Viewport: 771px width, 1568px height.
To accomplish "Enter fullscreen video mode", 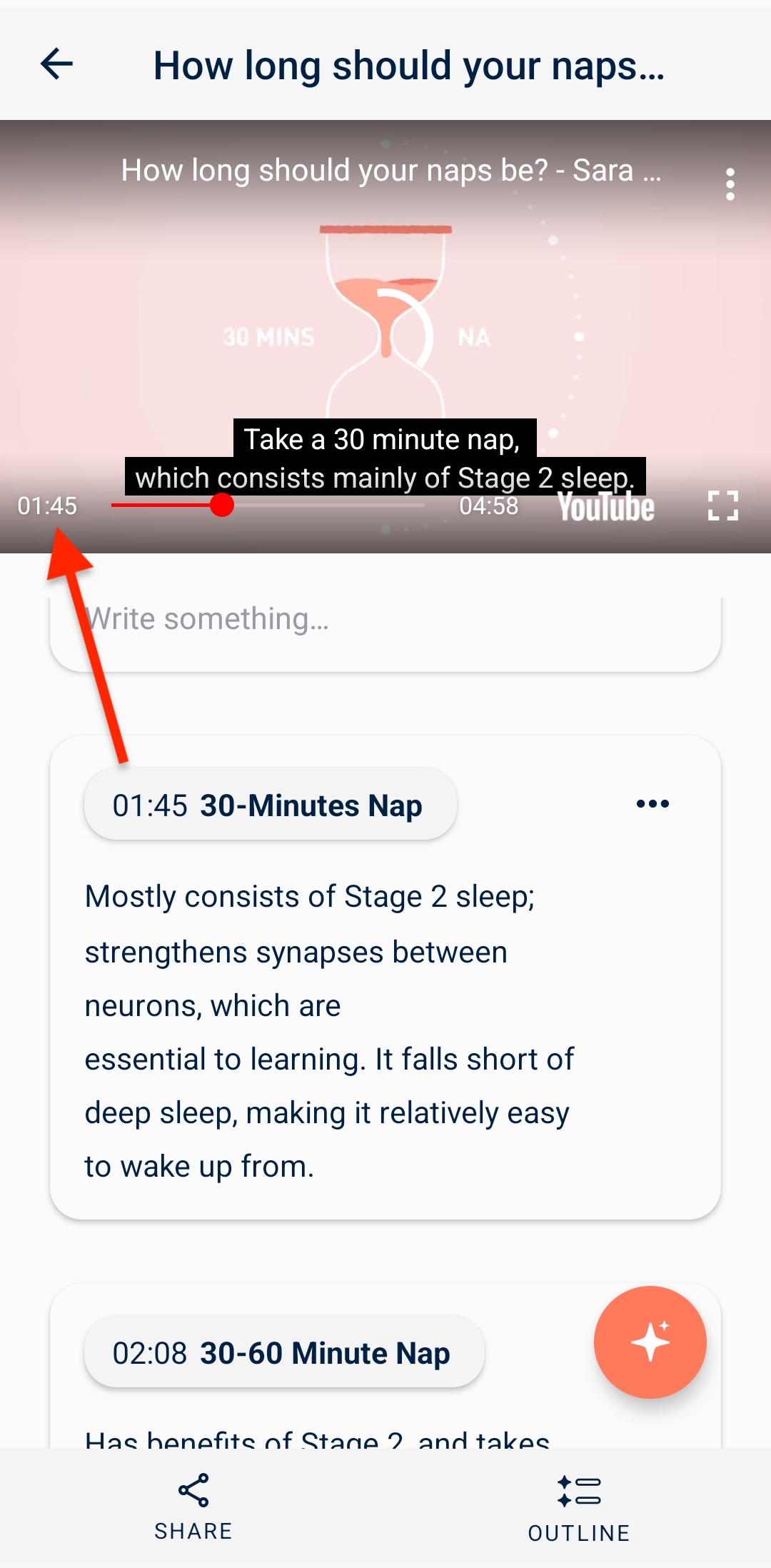I will coord(722,506).
